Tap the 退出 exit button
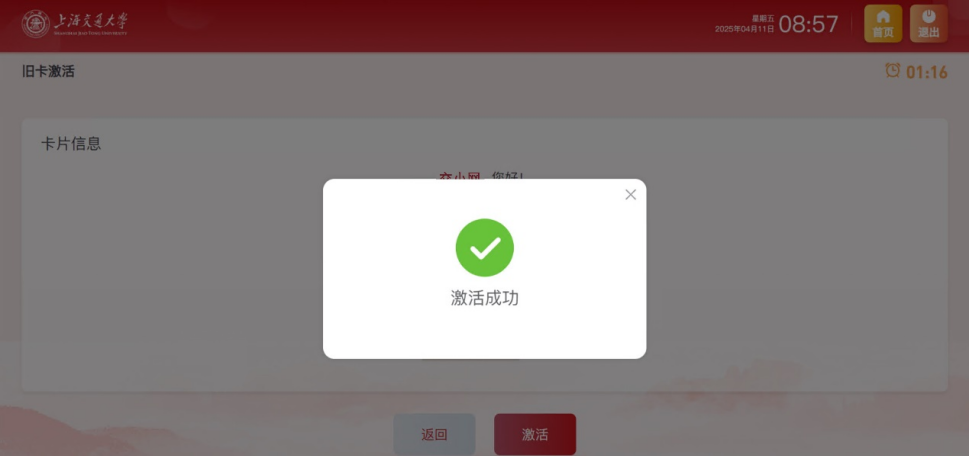 pyautogui.click(x=928, y=24)
